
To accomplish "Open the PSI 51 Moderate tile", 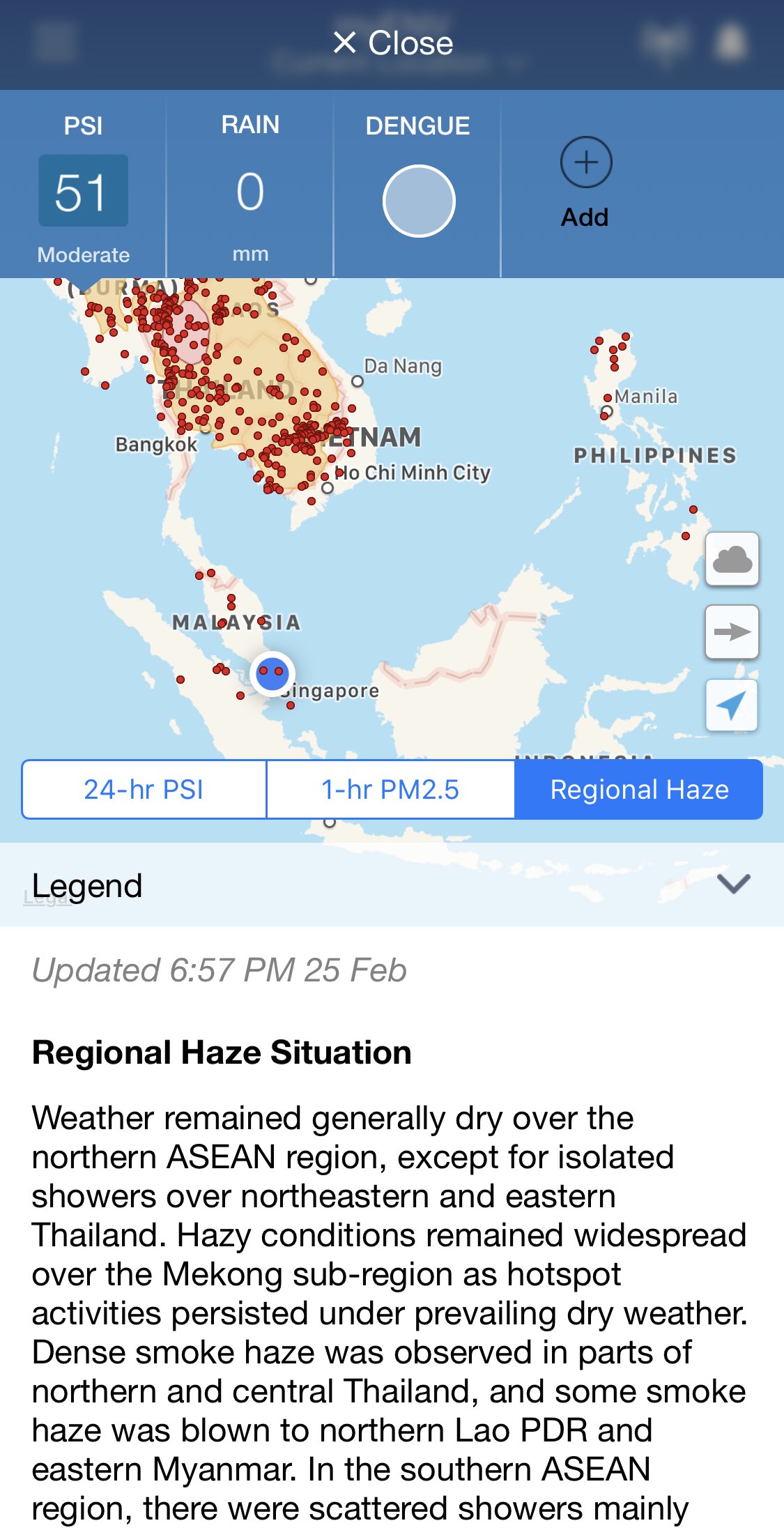I will (83, 190).
